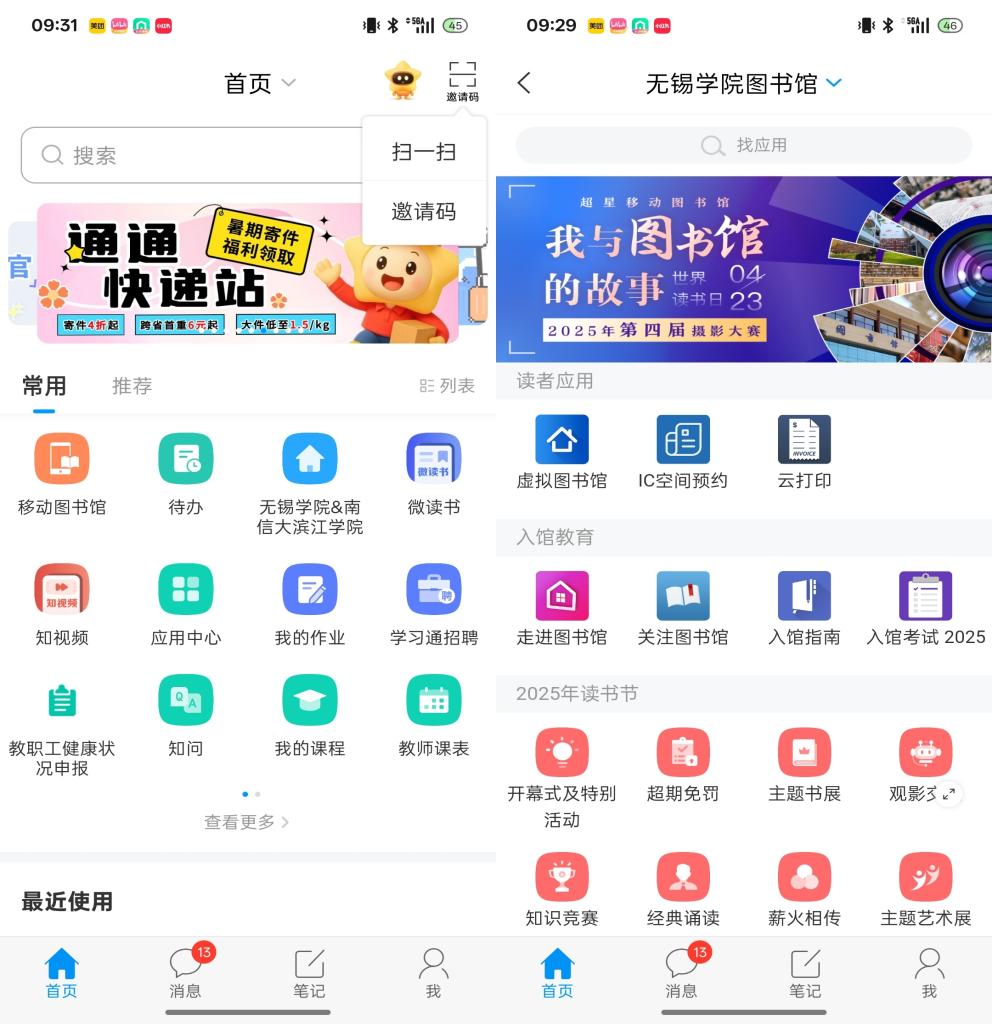Open the 移动图书馆 app
This screenshot has height=1024, width=992.
coord(62,474)
